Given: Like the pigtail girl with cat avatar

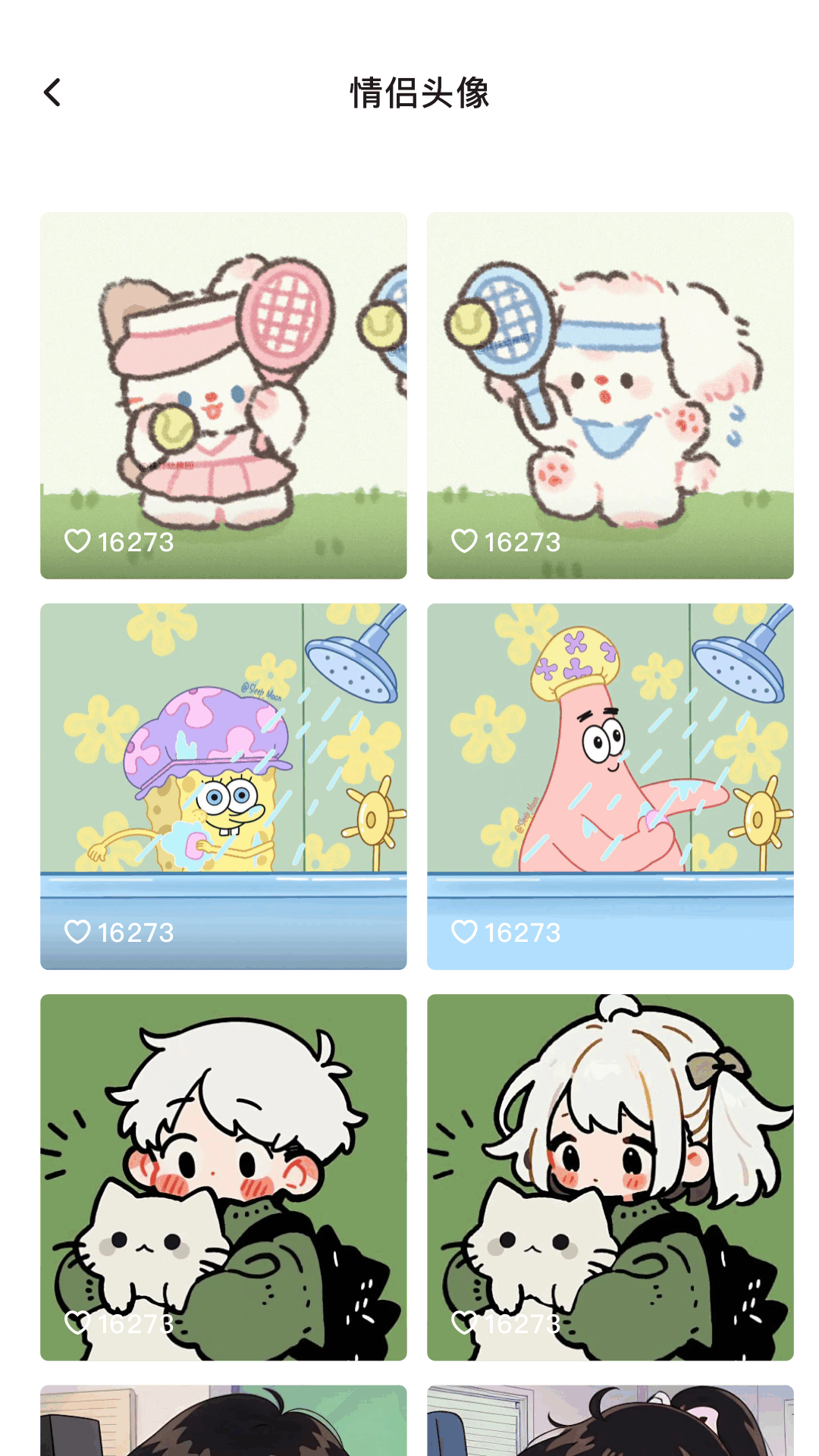Looking at the screenshot, I should click(464, 1323).
